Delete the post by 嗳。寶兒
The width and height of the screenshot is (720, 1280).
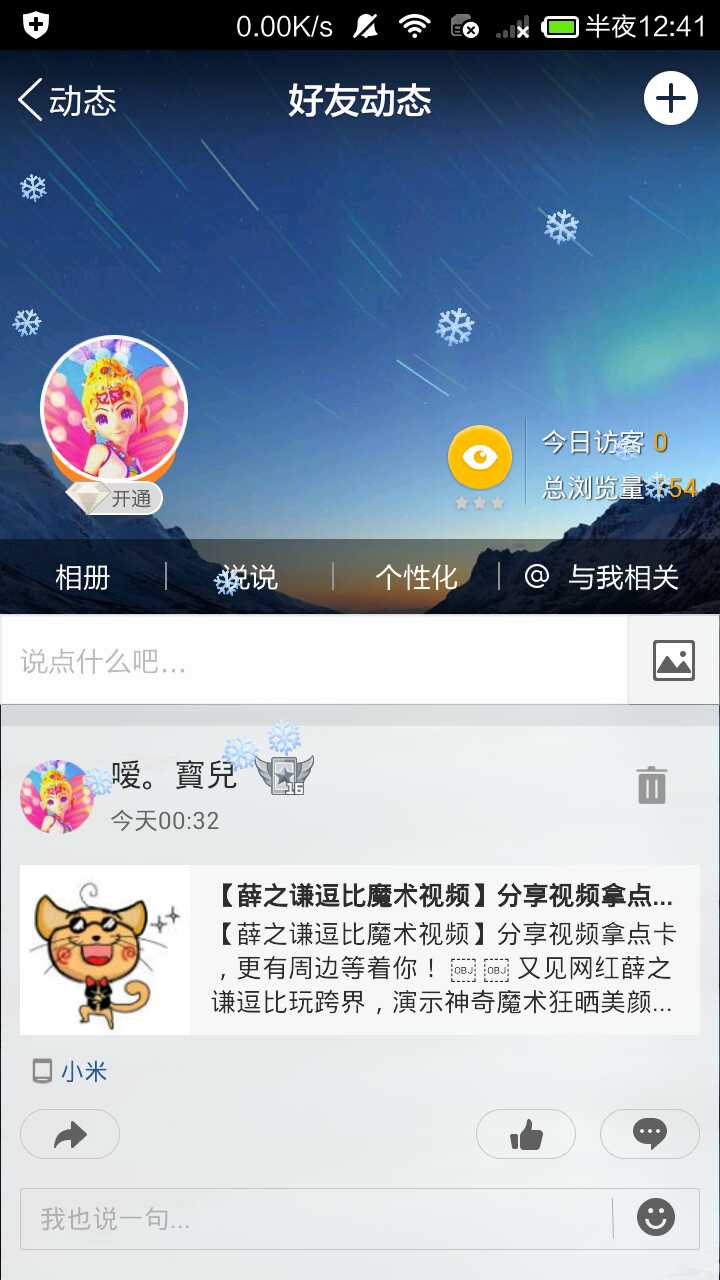[x=652, y=785]
